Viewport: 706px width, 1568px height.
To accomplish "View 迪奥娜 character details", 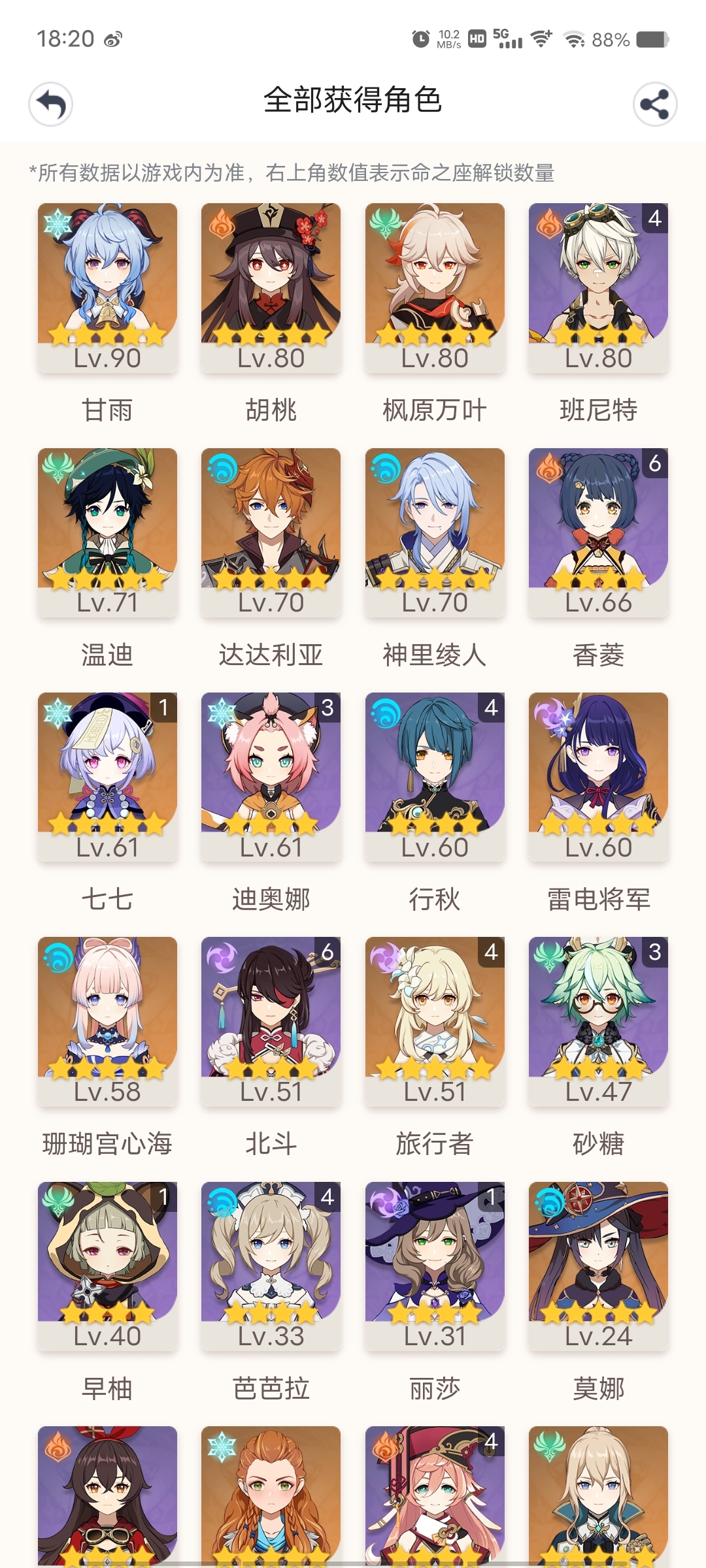I will [271, 776].
